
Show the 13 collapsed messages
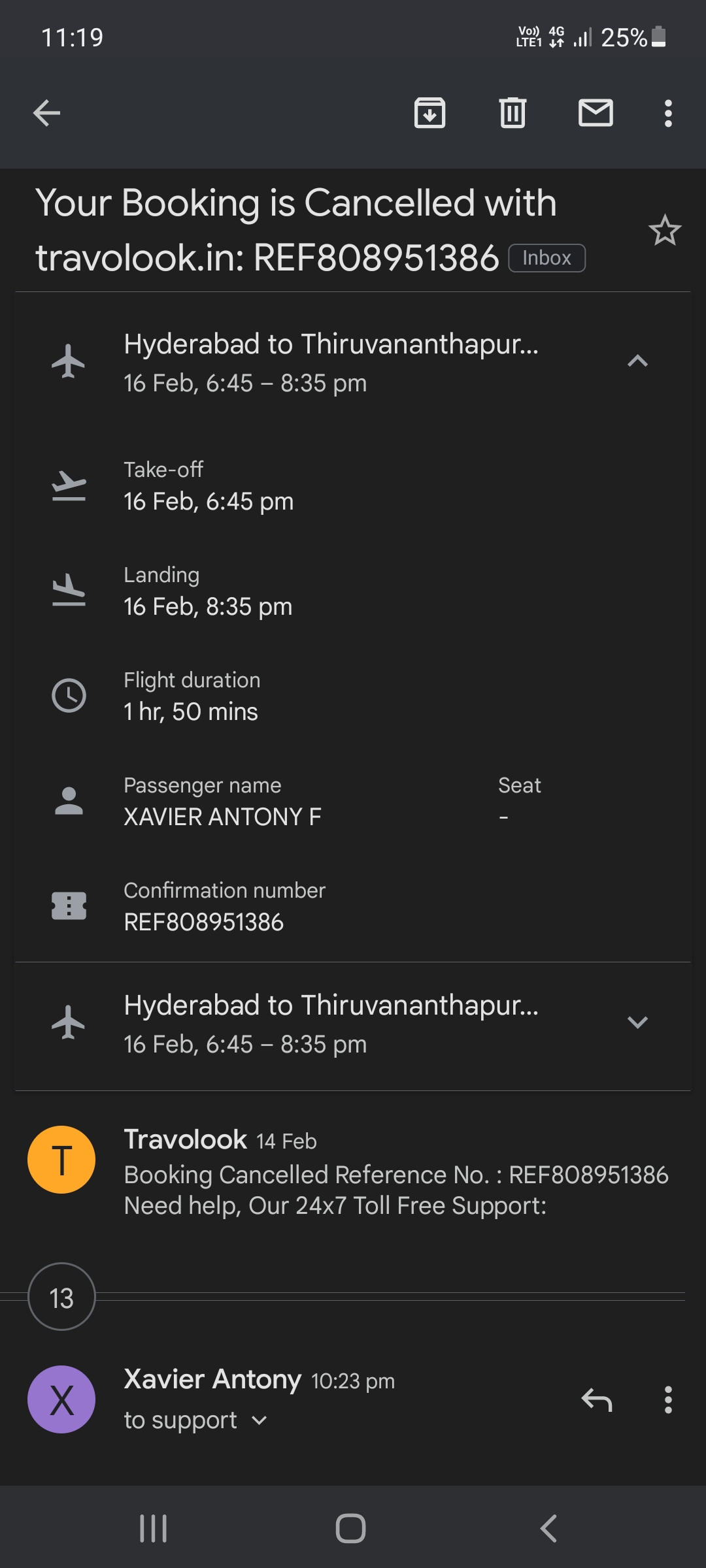pyautogui.click(x=61, y=1297)
